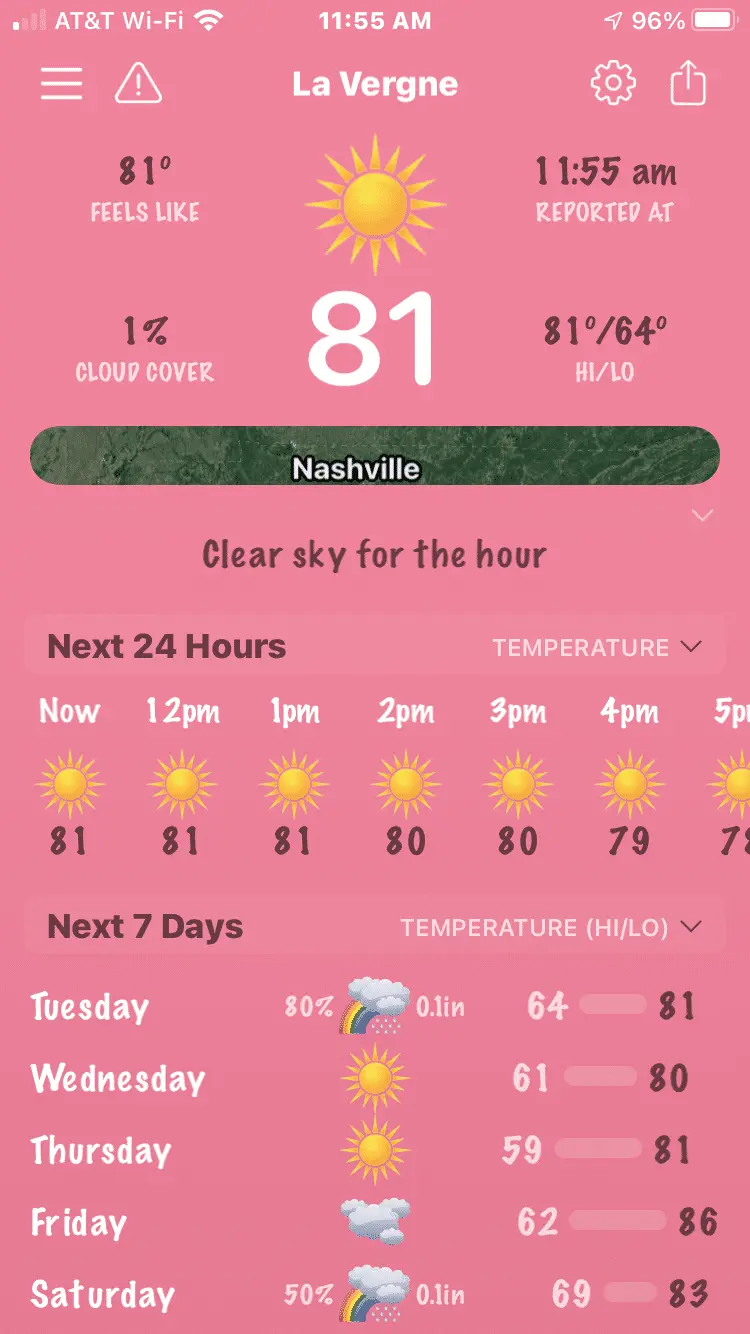Expand details with chevron below the map

[x=702, y=516]
